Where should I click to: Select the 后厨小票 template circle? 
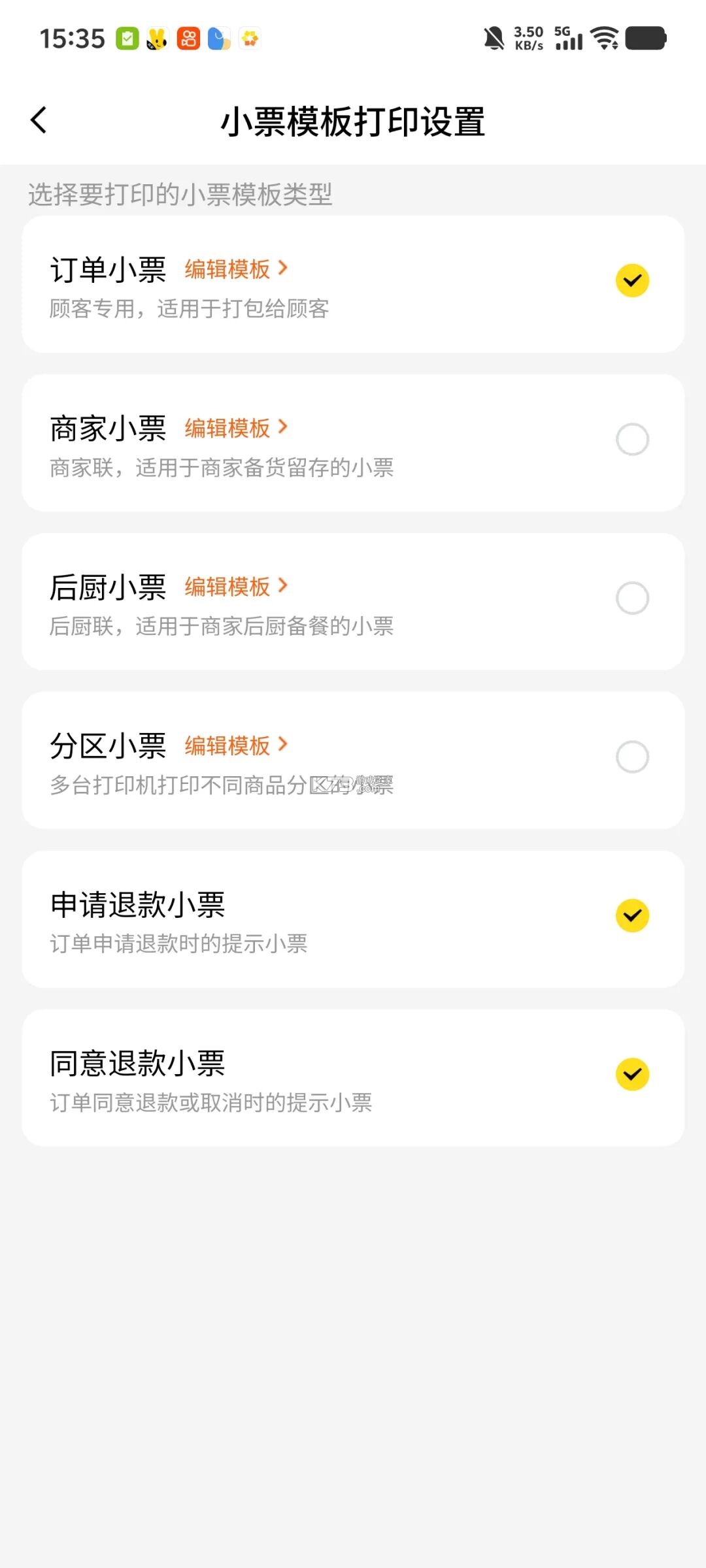[x=631, y=597]
